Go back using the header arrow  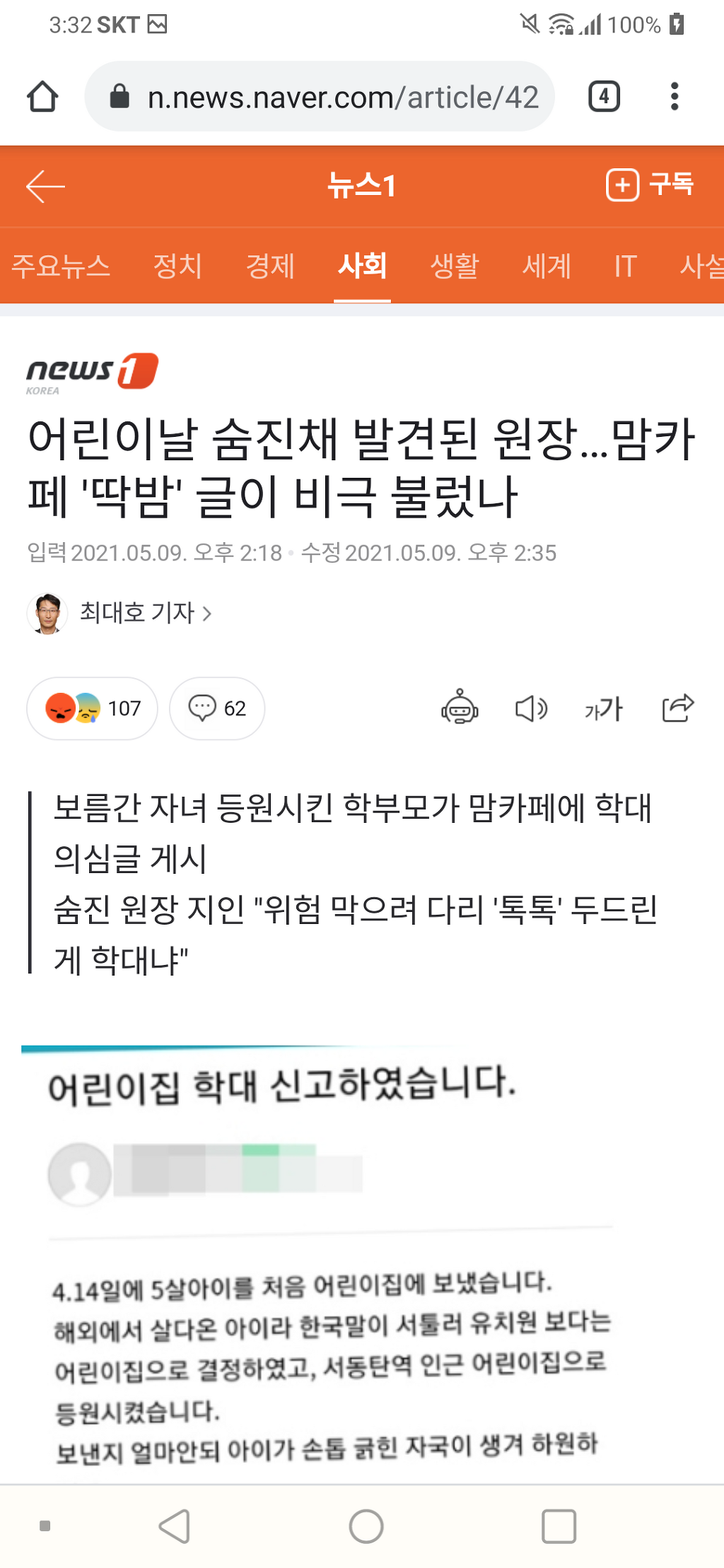tap(45, 186)
